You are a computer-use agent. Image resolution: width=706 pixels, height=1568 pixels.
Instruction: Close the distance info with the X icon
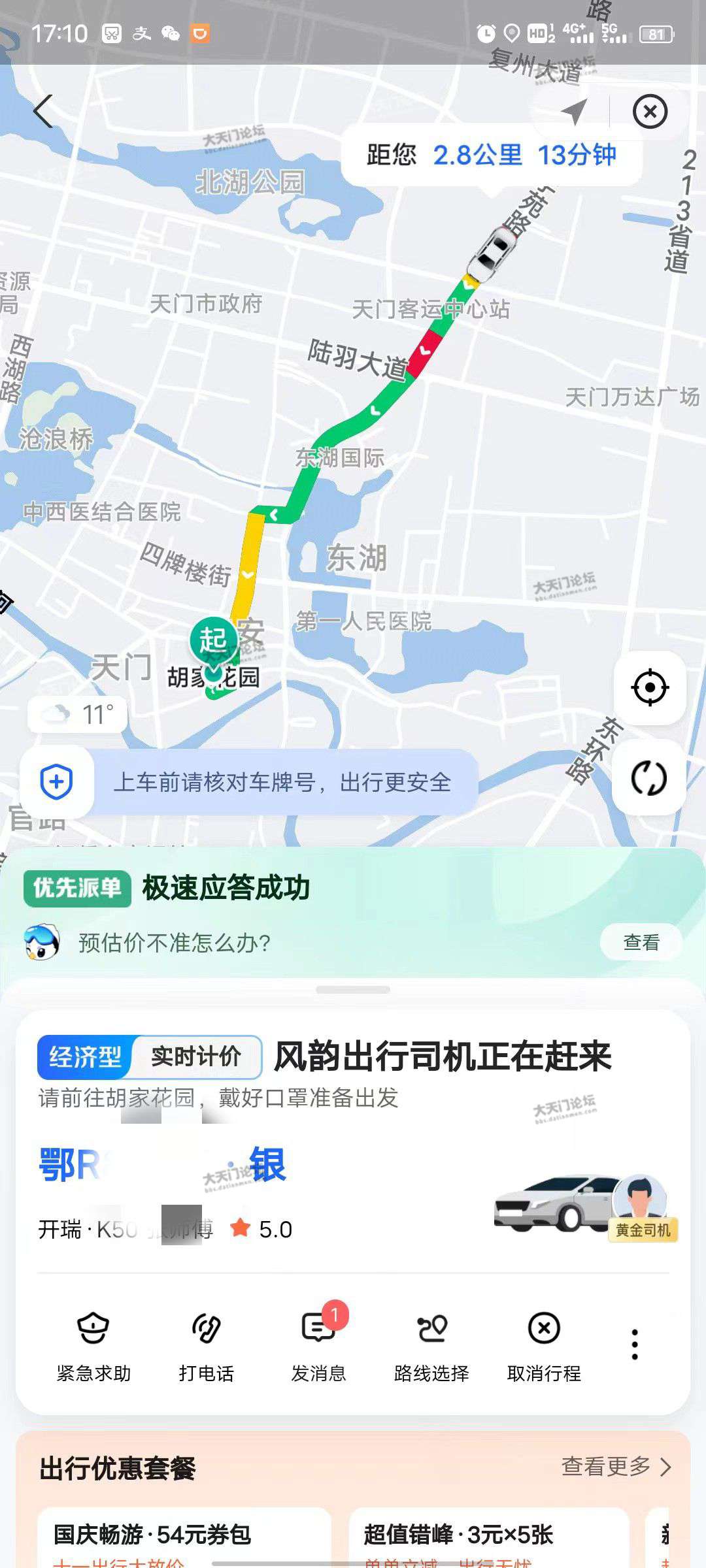pos(650,111)
